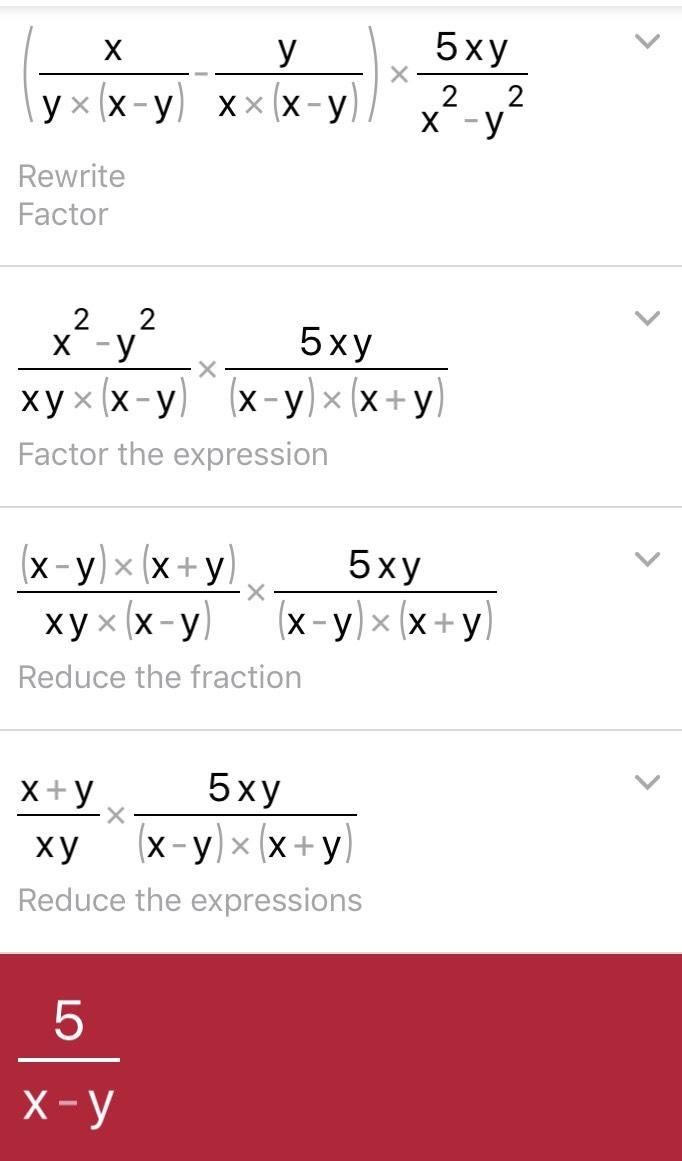Viewport: 682px width, 1161px height.
Task: Expand the Reduce the fraction step
Action: (647, 560)
